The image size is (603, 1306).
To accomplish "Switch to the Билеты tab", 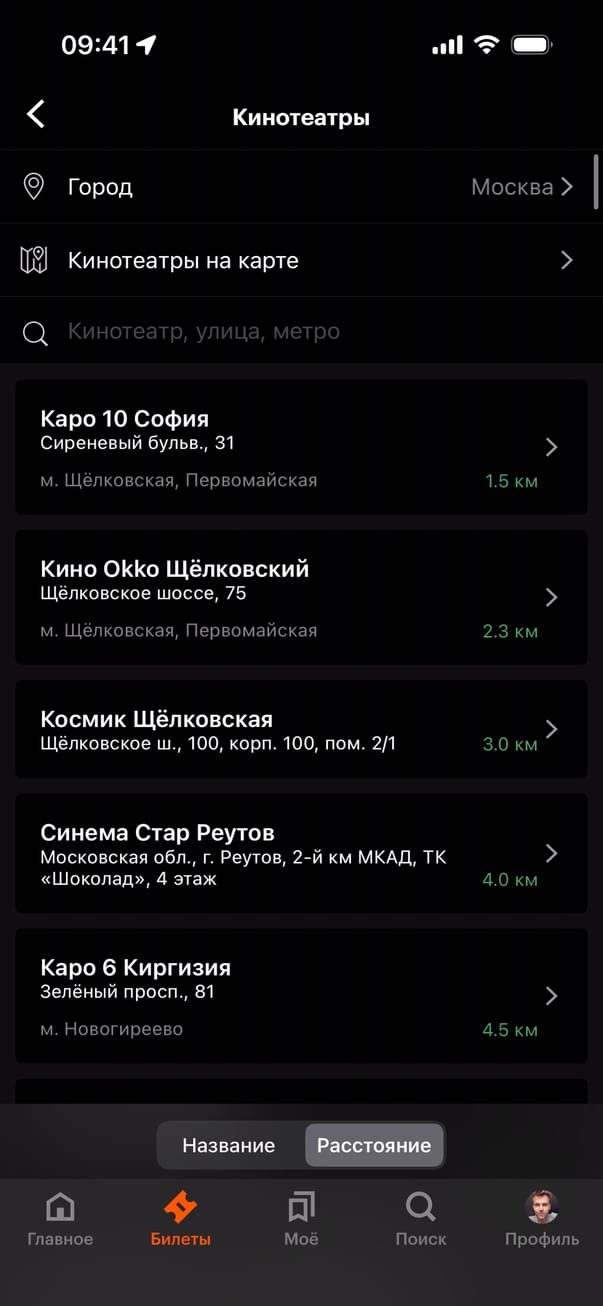I will pos(181,1220).
